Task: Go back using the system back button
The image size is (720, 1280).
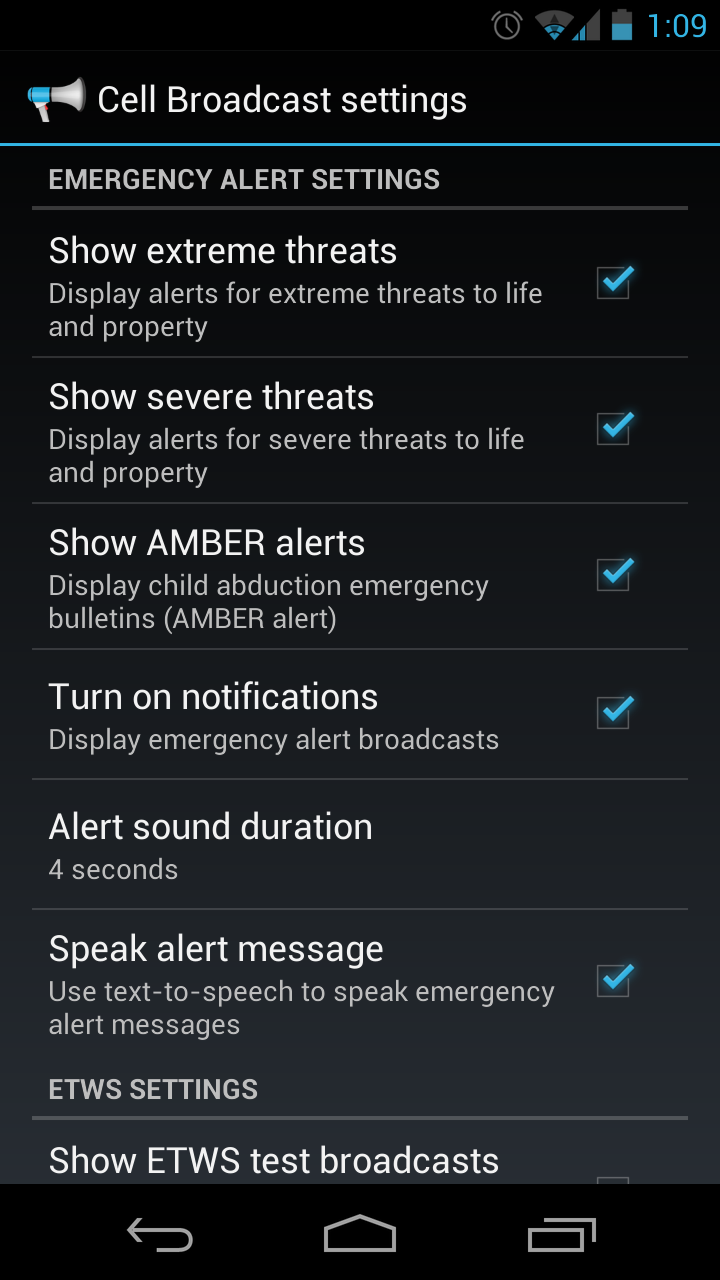Action: click(160, 1236)
